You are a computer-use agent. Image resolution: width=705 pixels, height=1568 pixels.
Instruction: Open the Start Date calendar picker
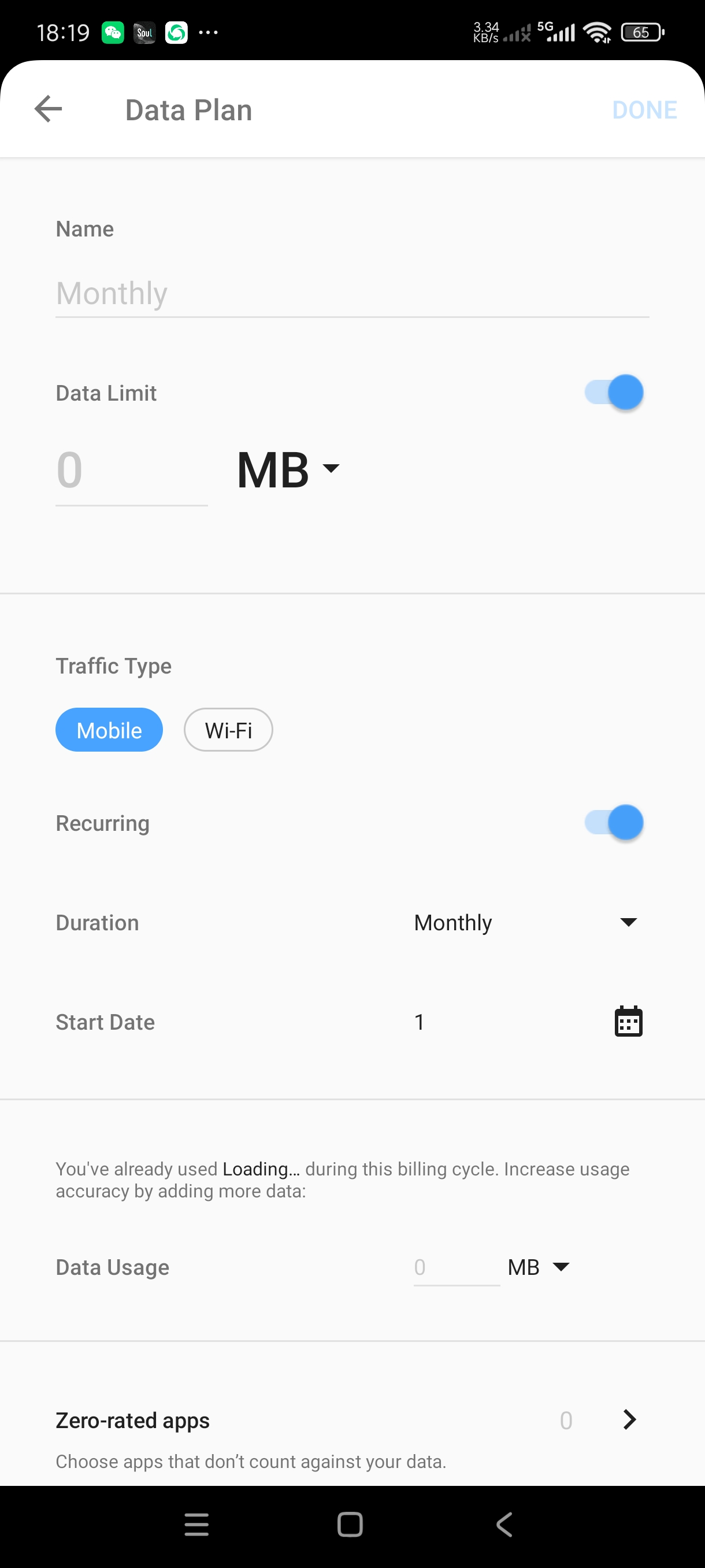(628, 1022)
